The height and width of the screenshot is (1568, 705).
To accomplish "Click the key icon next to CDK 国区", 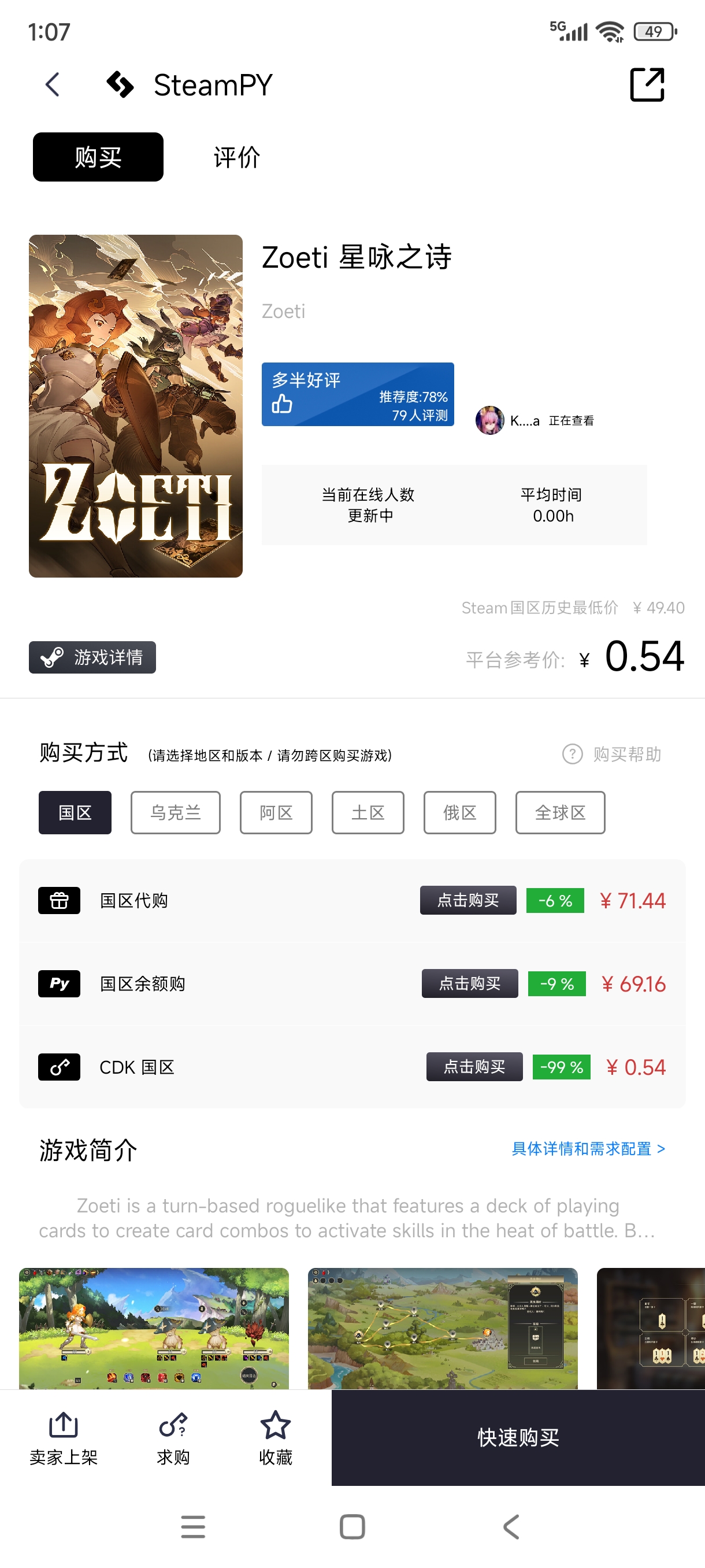I will pyautogui.click(x=58, y=1066).
